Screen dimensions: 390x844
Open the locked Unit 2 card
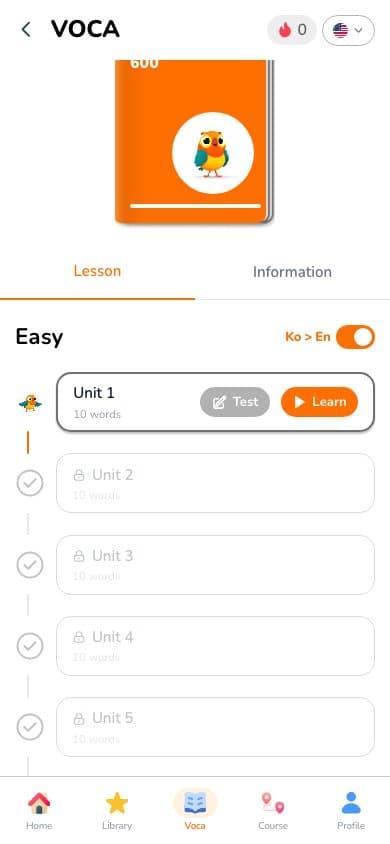pyautogui.click(x=215, y=483)
